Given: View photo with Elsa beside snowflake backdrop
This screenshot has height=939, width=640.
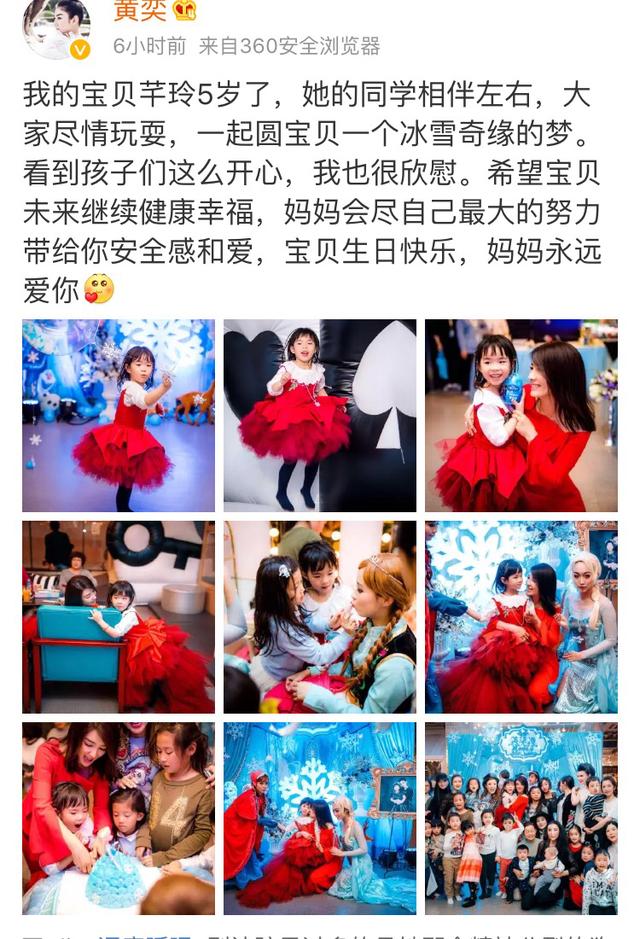Looking at the screenshot, I should 521,616.
